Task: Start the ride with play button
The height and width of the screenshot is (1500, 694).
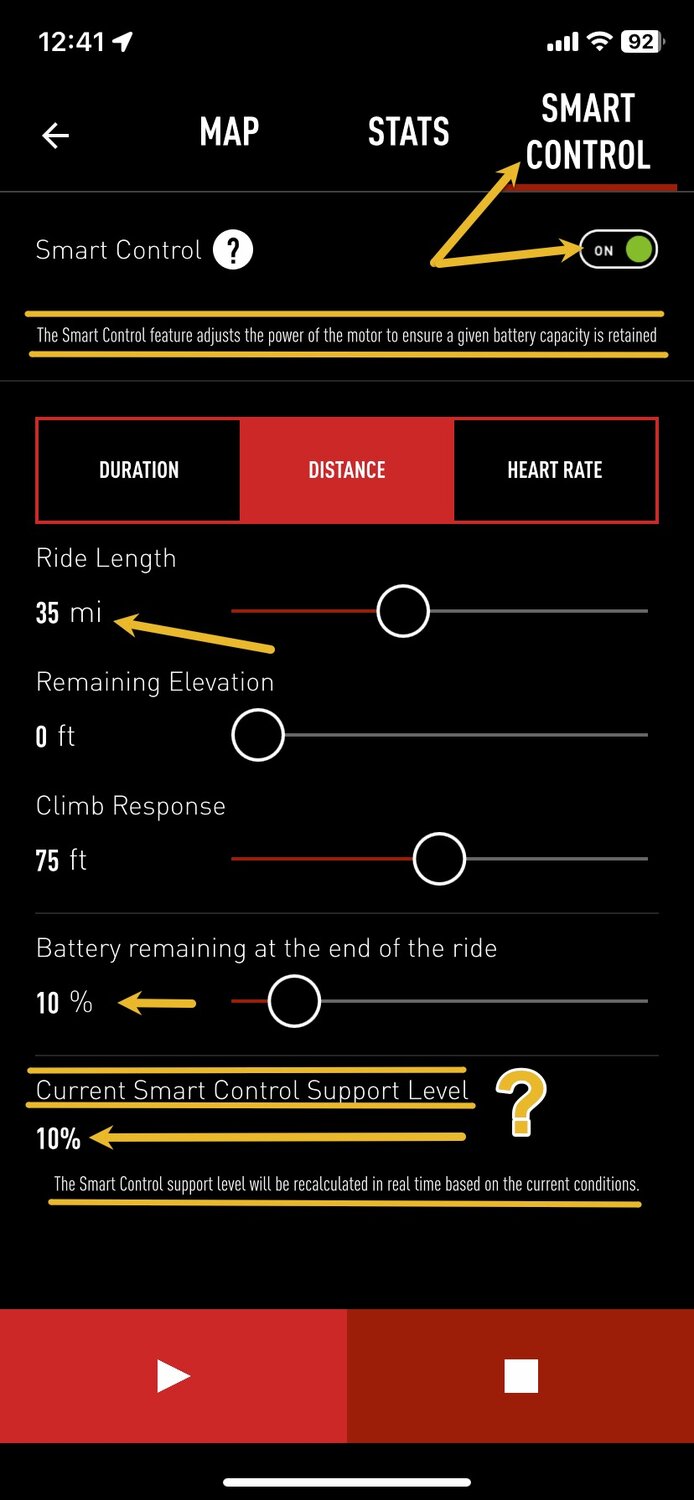Action: (173, 1376)
